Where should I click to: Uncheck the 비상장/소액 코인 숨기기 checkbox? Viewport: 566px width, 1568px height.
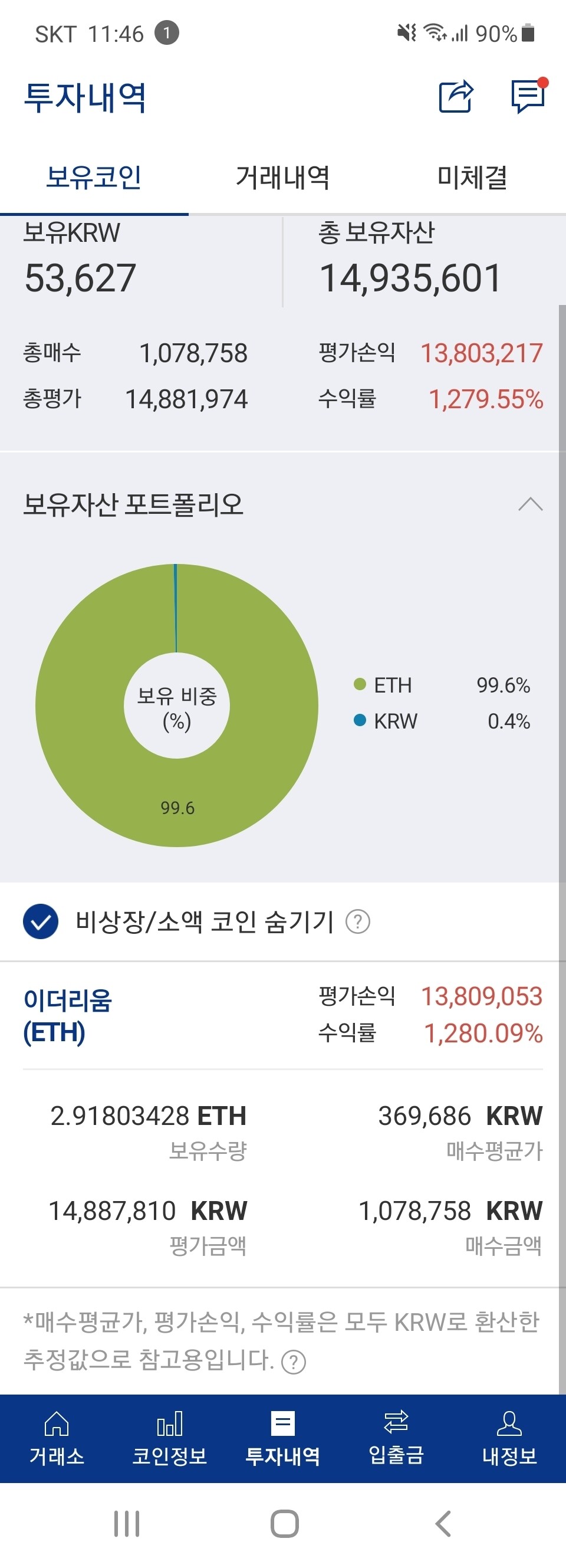pyautogui.click(x=40, y=923)
